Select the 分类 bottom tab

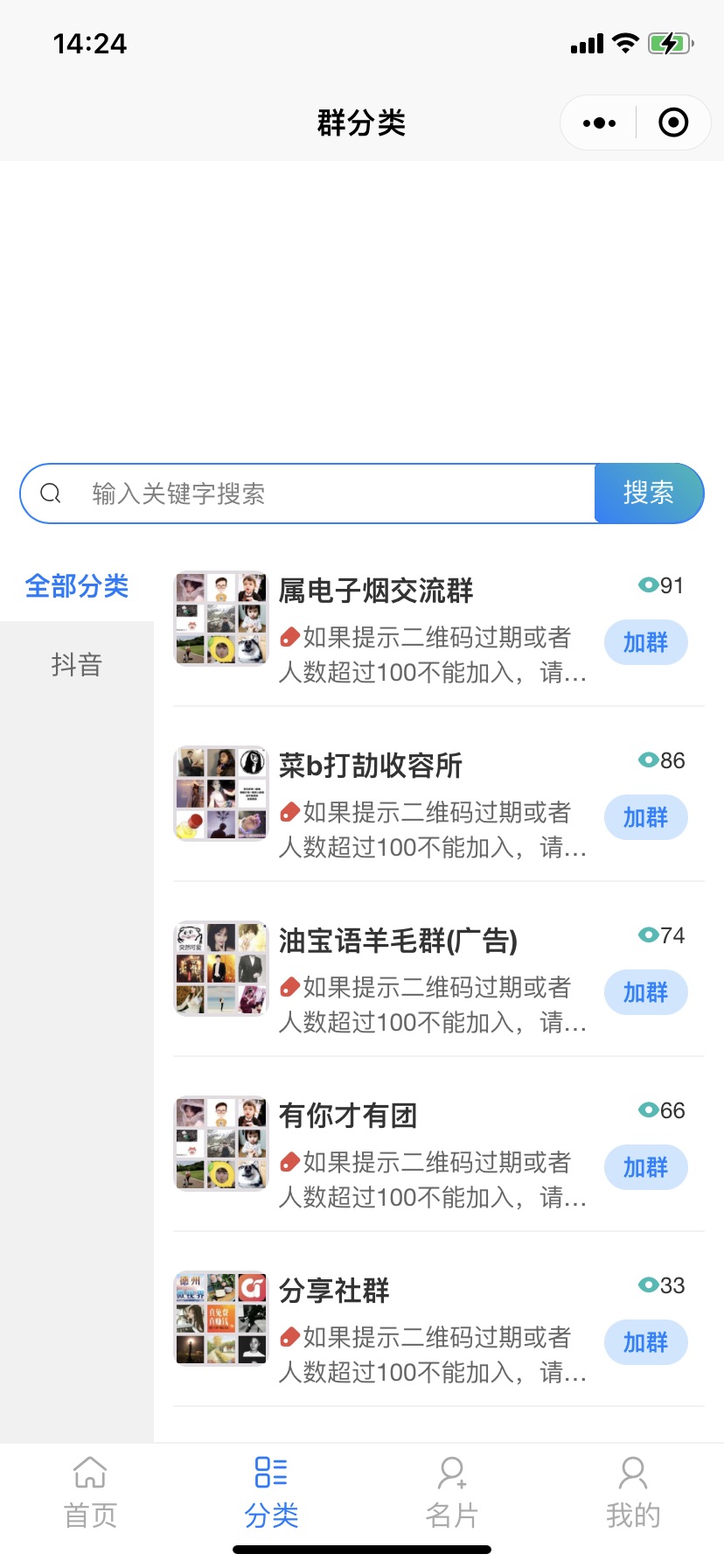pyautogui.click(x=271, y=1492)
